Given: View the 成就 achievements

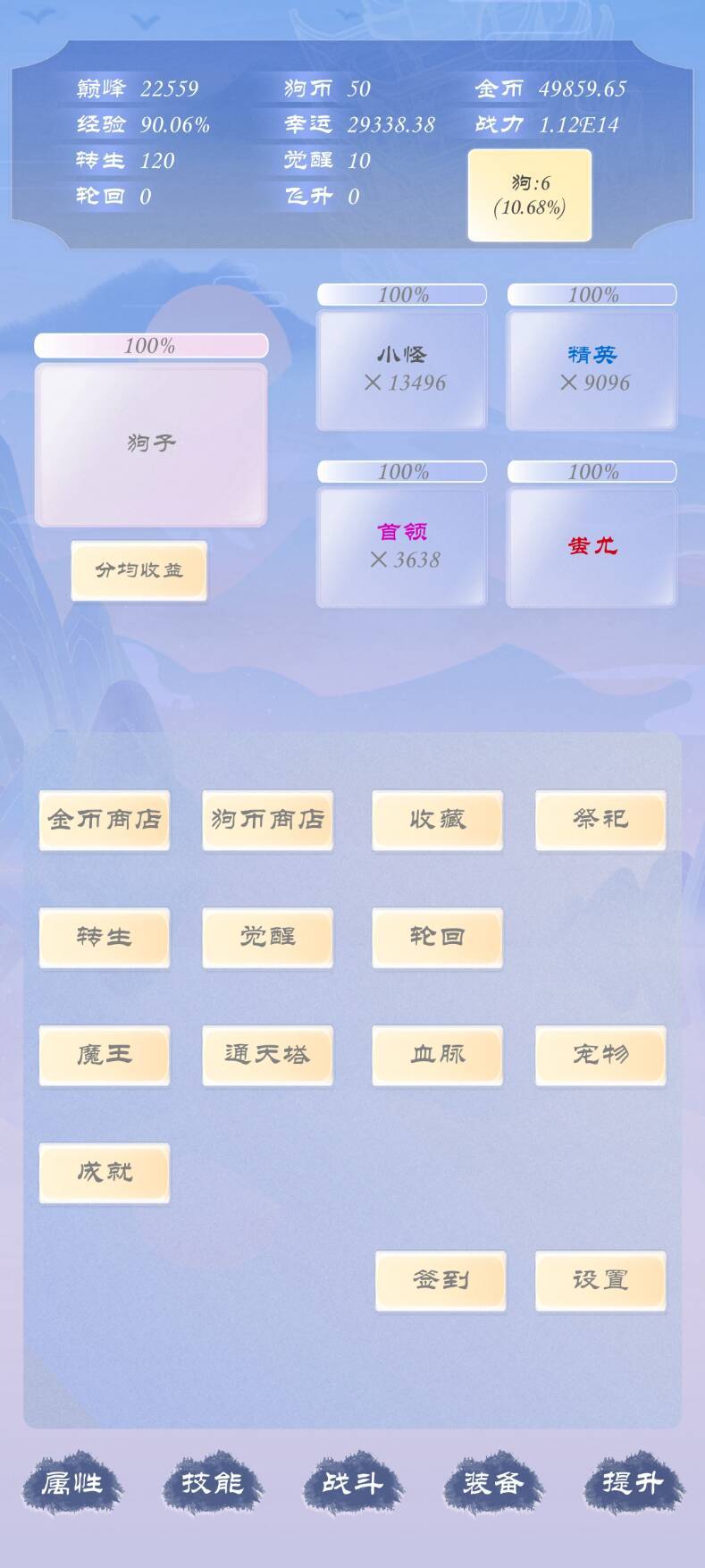Looking at the screenshot, I should point(105,1172).
